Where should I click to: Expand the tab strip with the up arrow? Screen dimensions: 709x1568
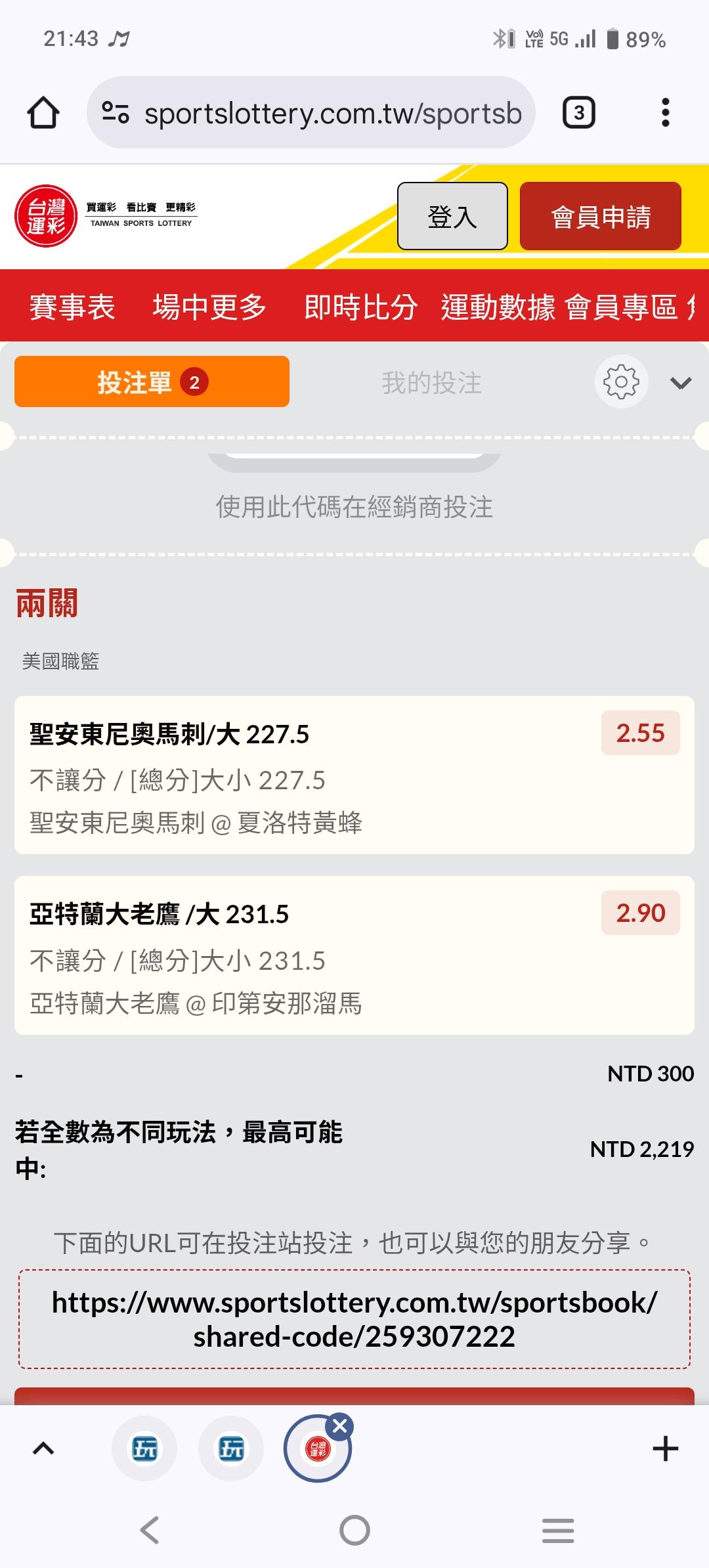(x=43, y=1448)
